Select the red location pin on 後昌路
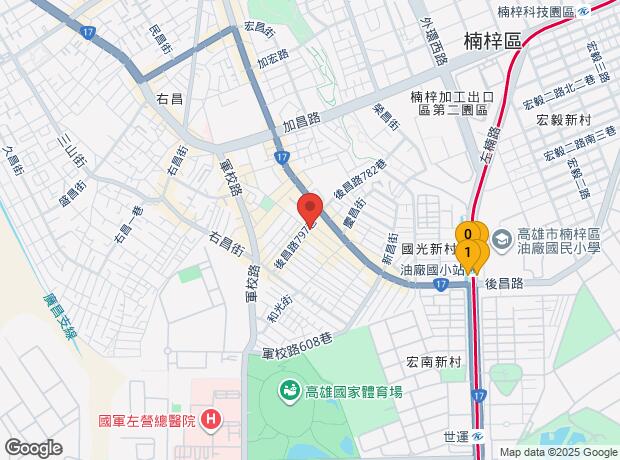 pos(310,210)
